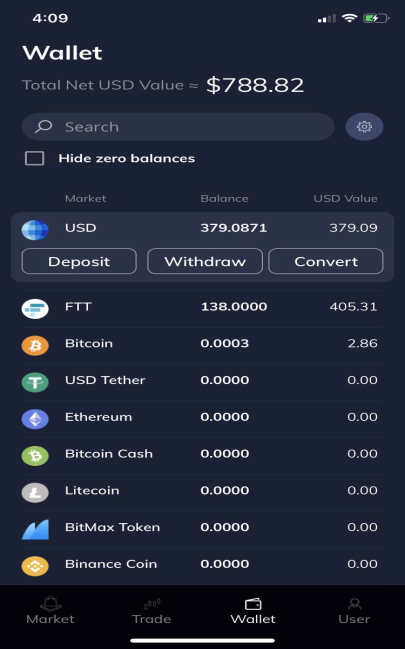This screenshot has height=649, width=405.
Task: Go to the Trade tab
Action: pos(152,611)
